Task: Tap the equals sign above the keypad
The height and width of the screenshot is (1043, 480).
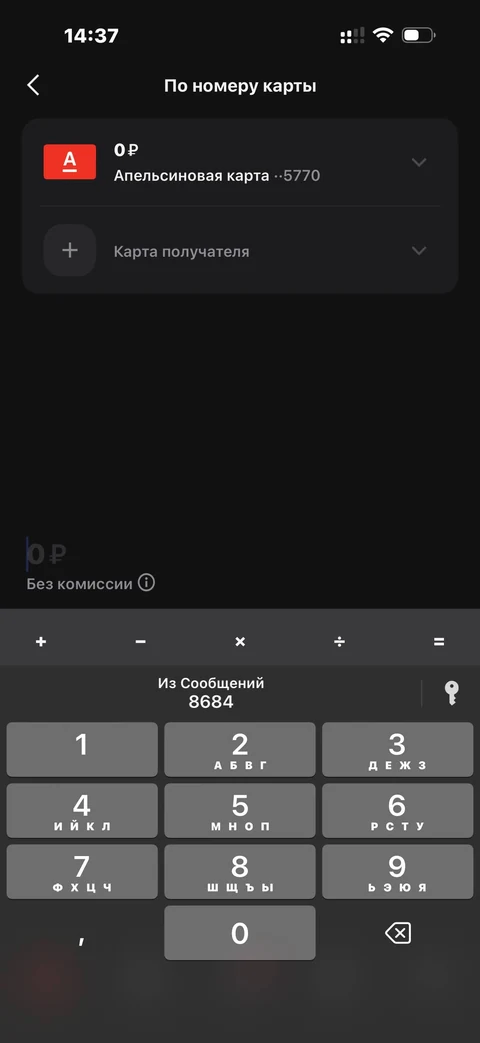Action: 439,642
